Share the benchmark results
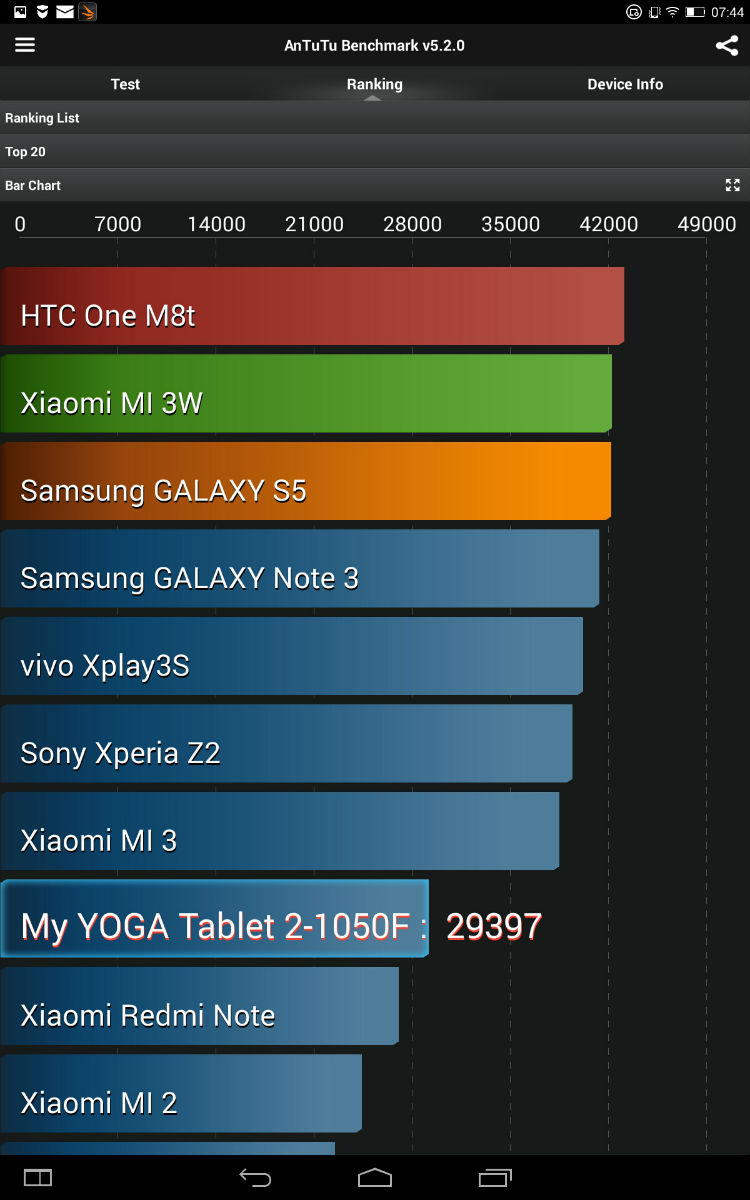750x1200 pixels. click(727, 45)
